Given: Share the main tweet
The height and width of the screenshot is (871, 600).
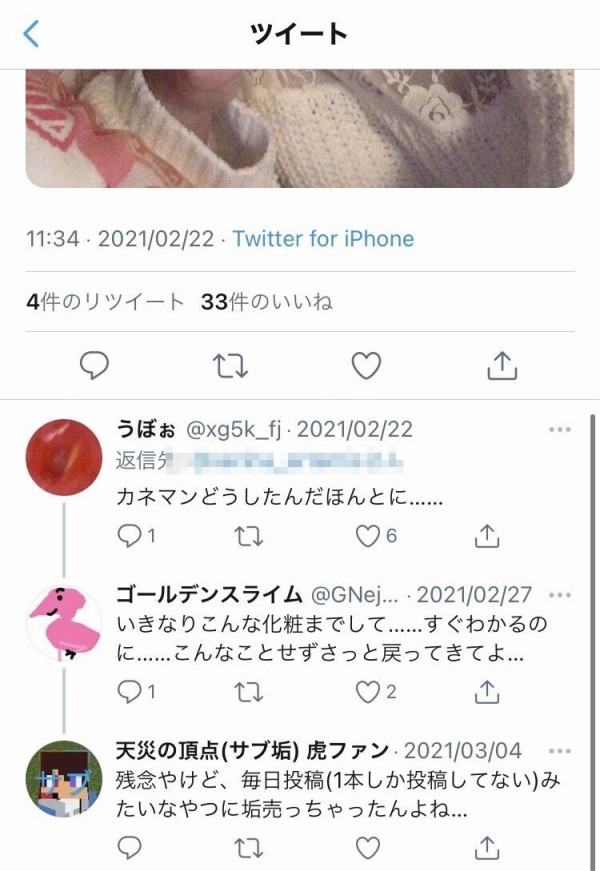Looking at the screenshot, I should pos(500,366).
